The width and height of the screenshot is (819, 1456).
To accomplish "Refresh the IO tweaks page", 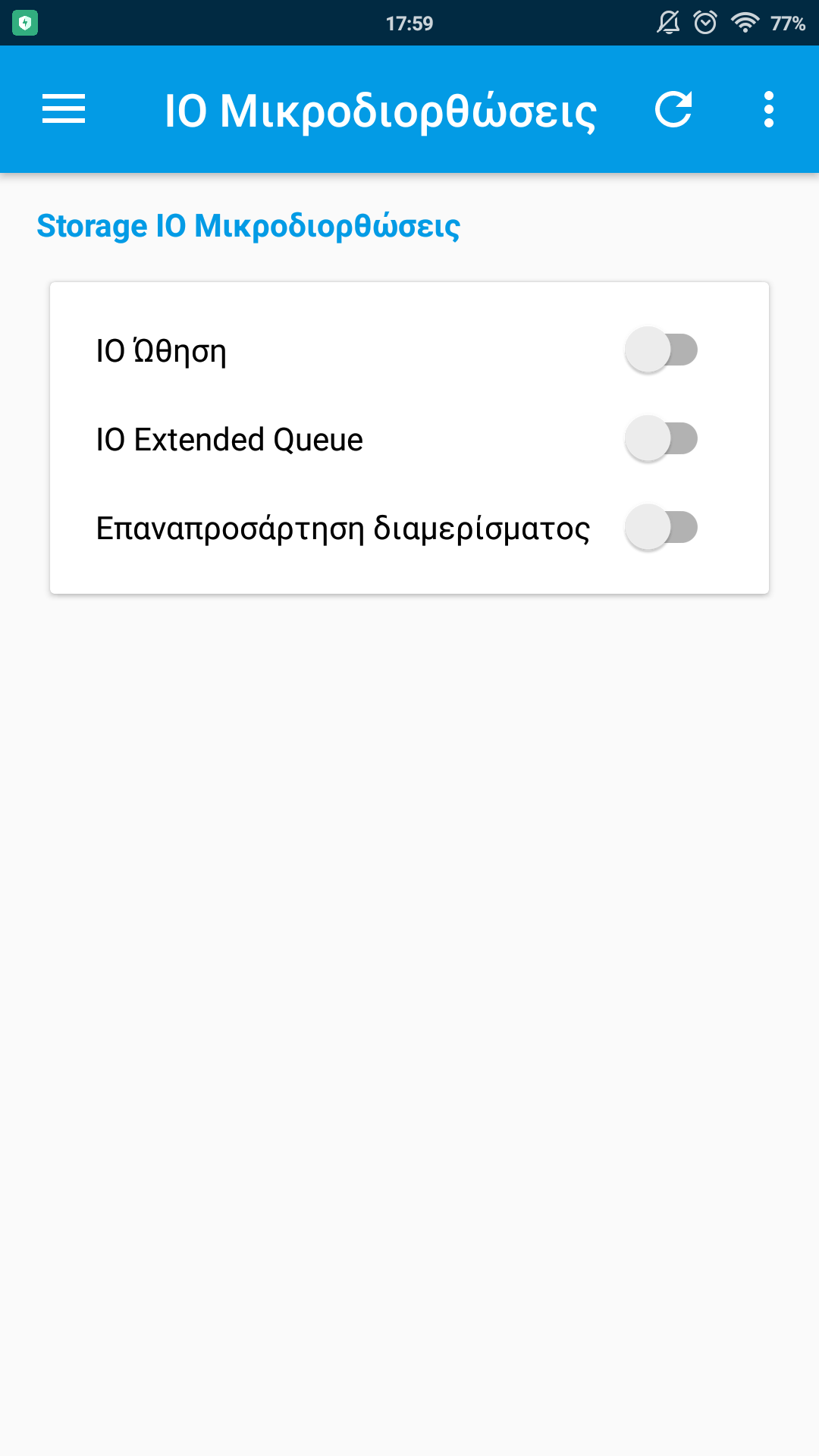I will tap(673, 109).
